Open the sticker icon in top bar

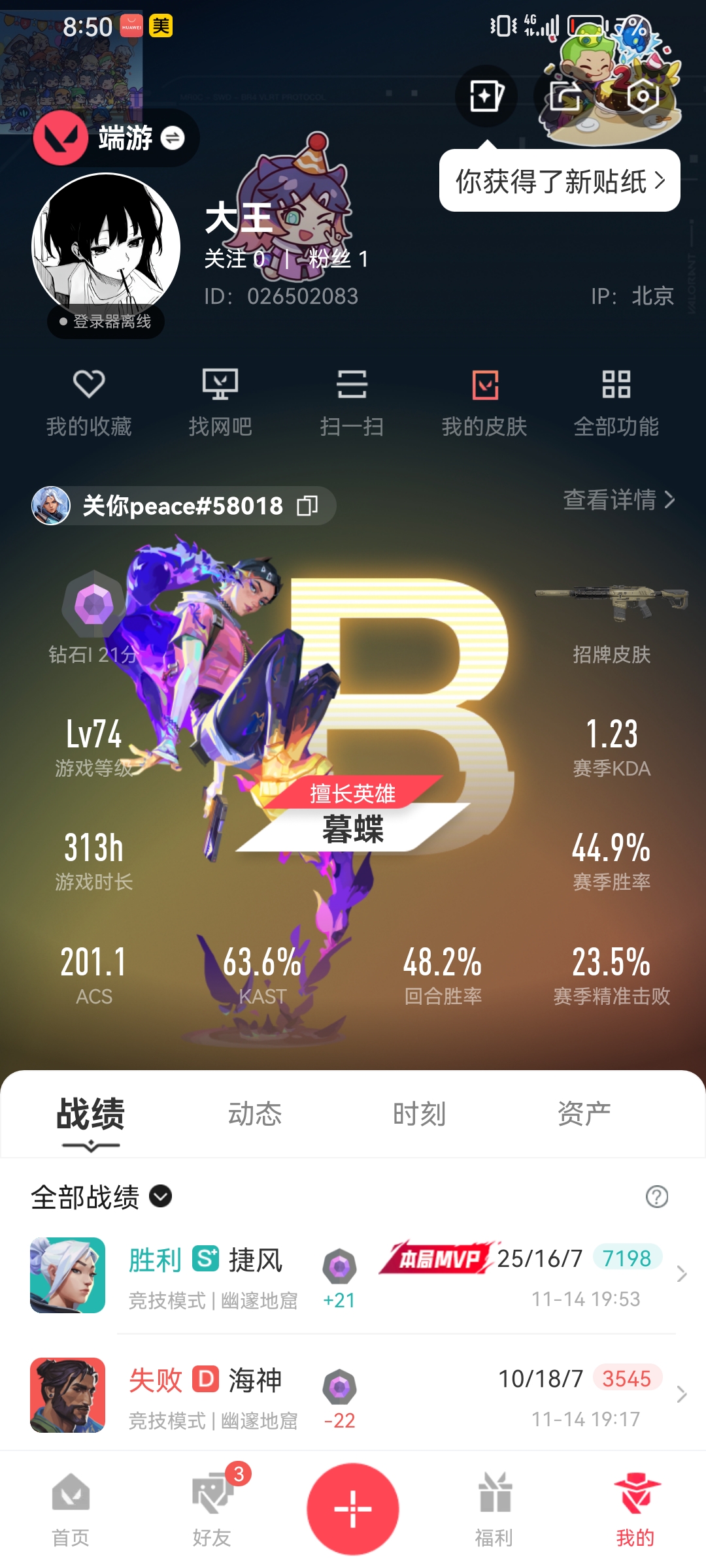click(x=486, y=97)
